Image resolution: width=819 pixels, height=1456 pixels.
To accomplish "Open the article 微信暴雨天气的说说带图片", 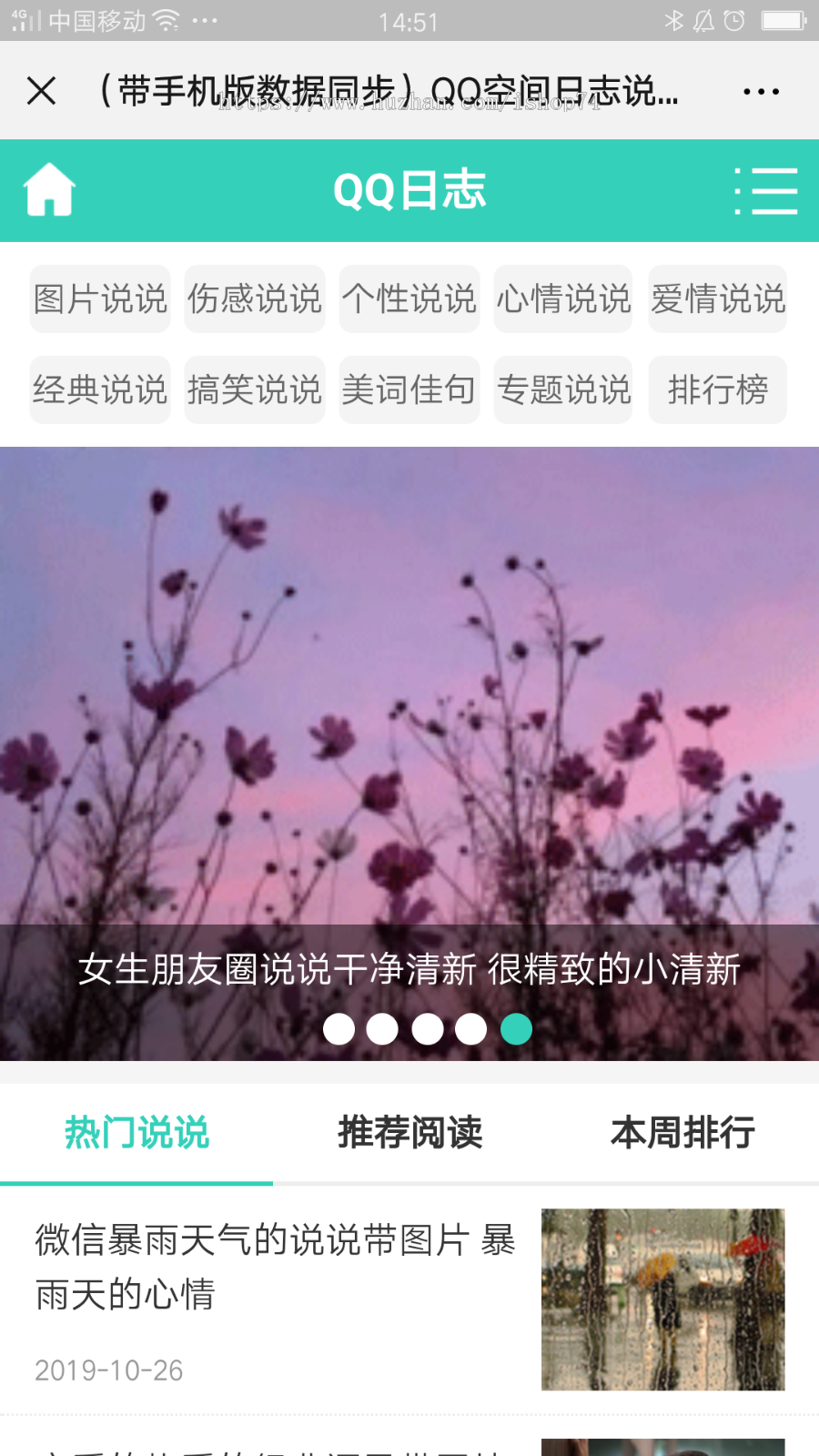I will (x=275, y=1267).
